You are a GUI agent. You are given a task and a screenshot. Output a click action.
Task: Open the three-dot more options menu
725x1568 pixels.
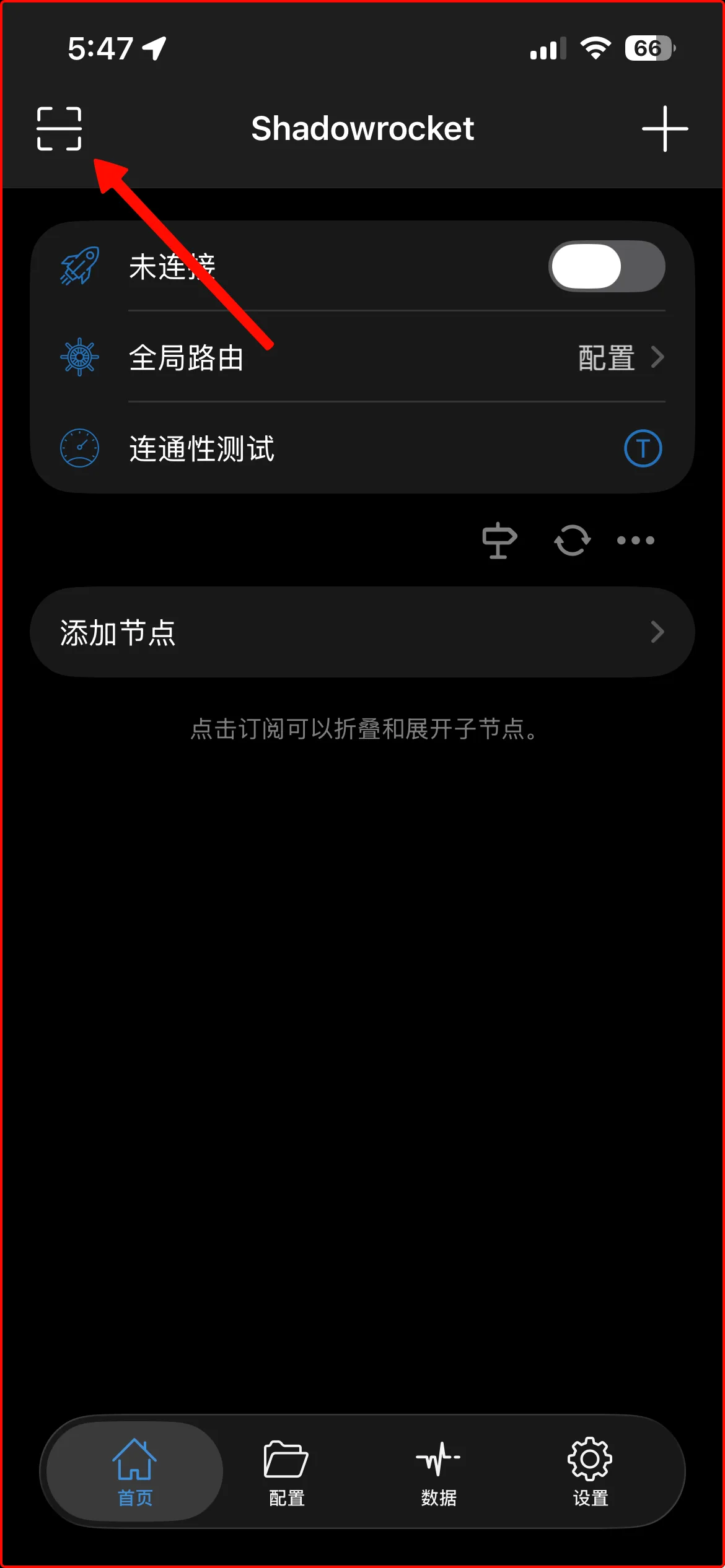[636, 541]
